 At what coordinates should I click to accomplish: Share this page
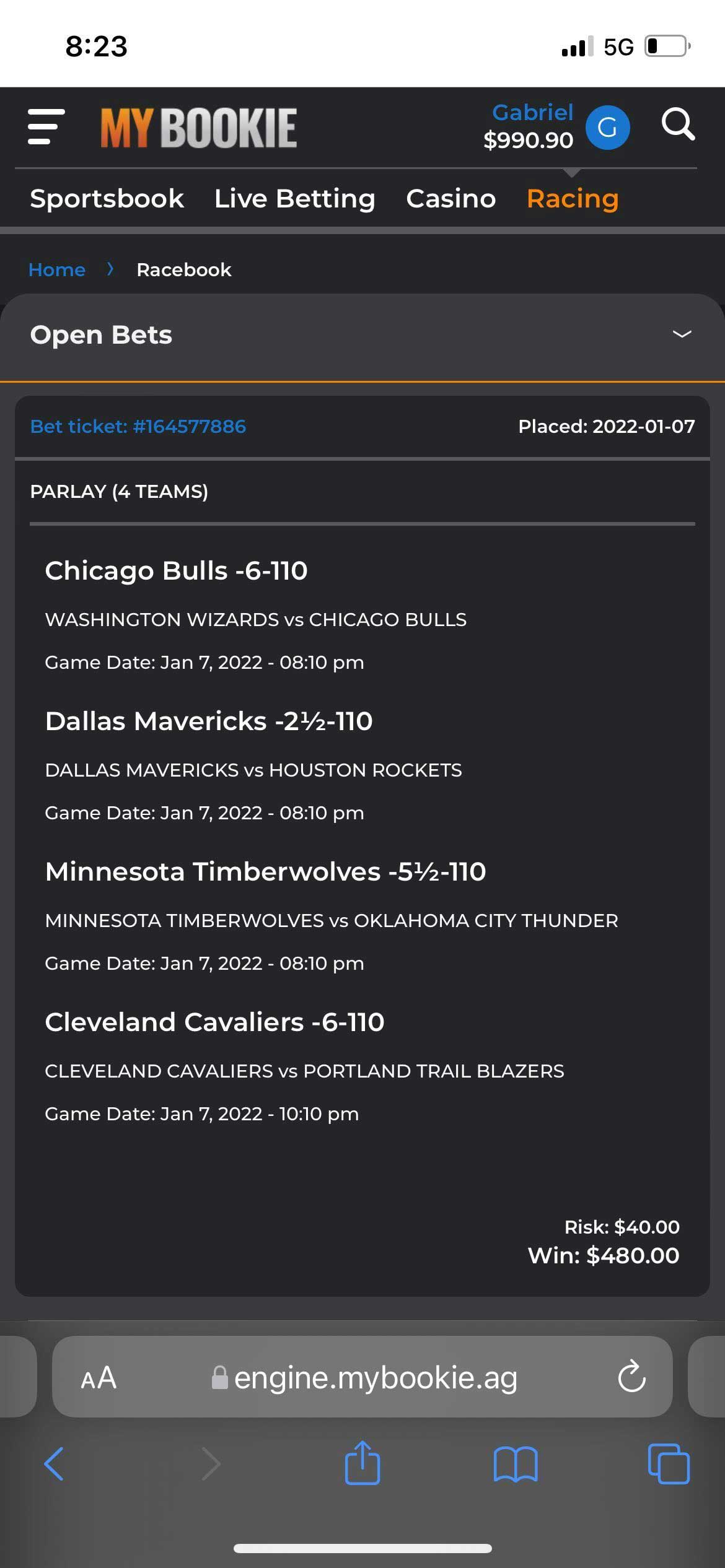coord(362,1463)
